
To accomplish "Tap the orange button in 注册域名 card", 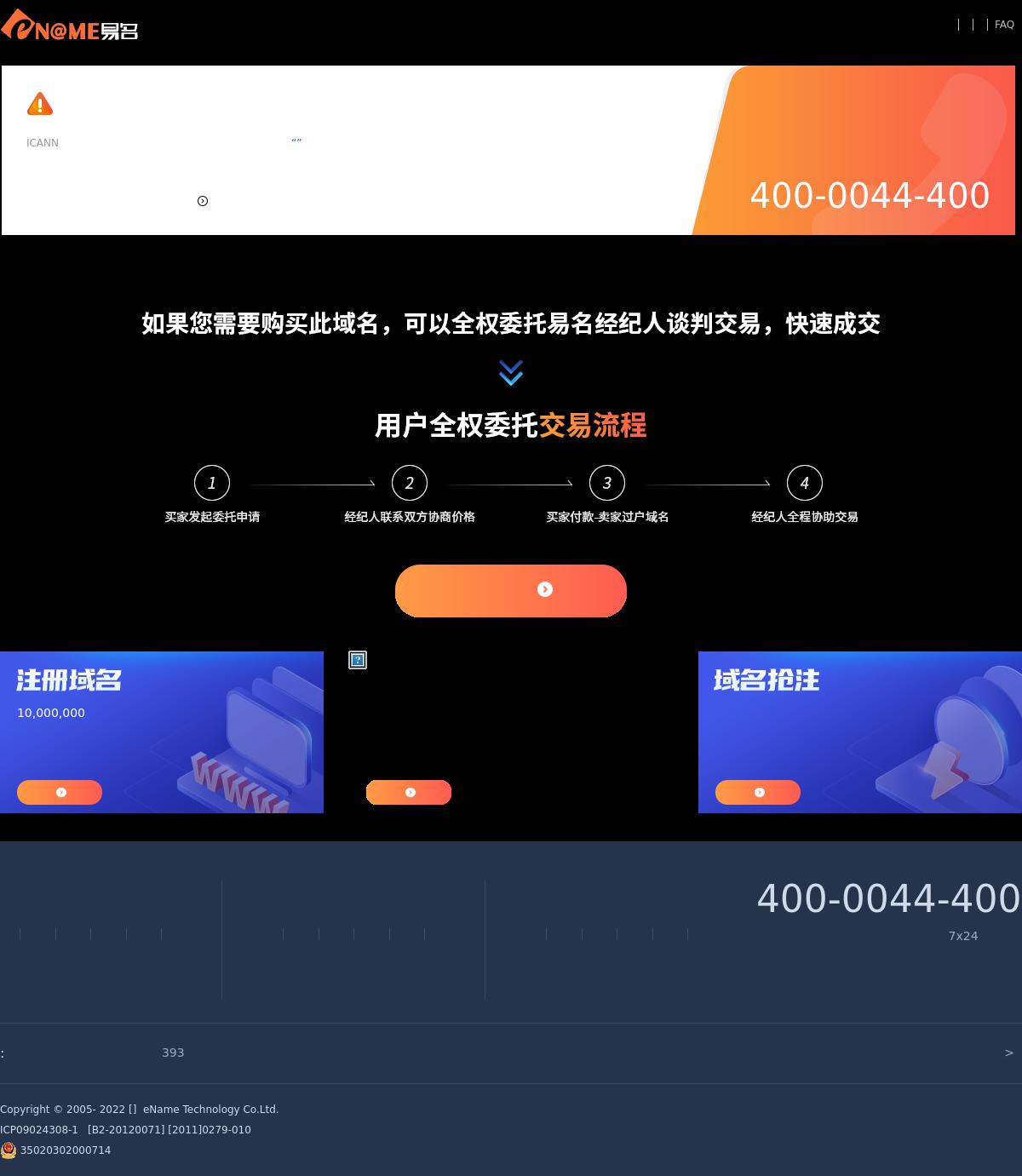I will coord(60,792).
